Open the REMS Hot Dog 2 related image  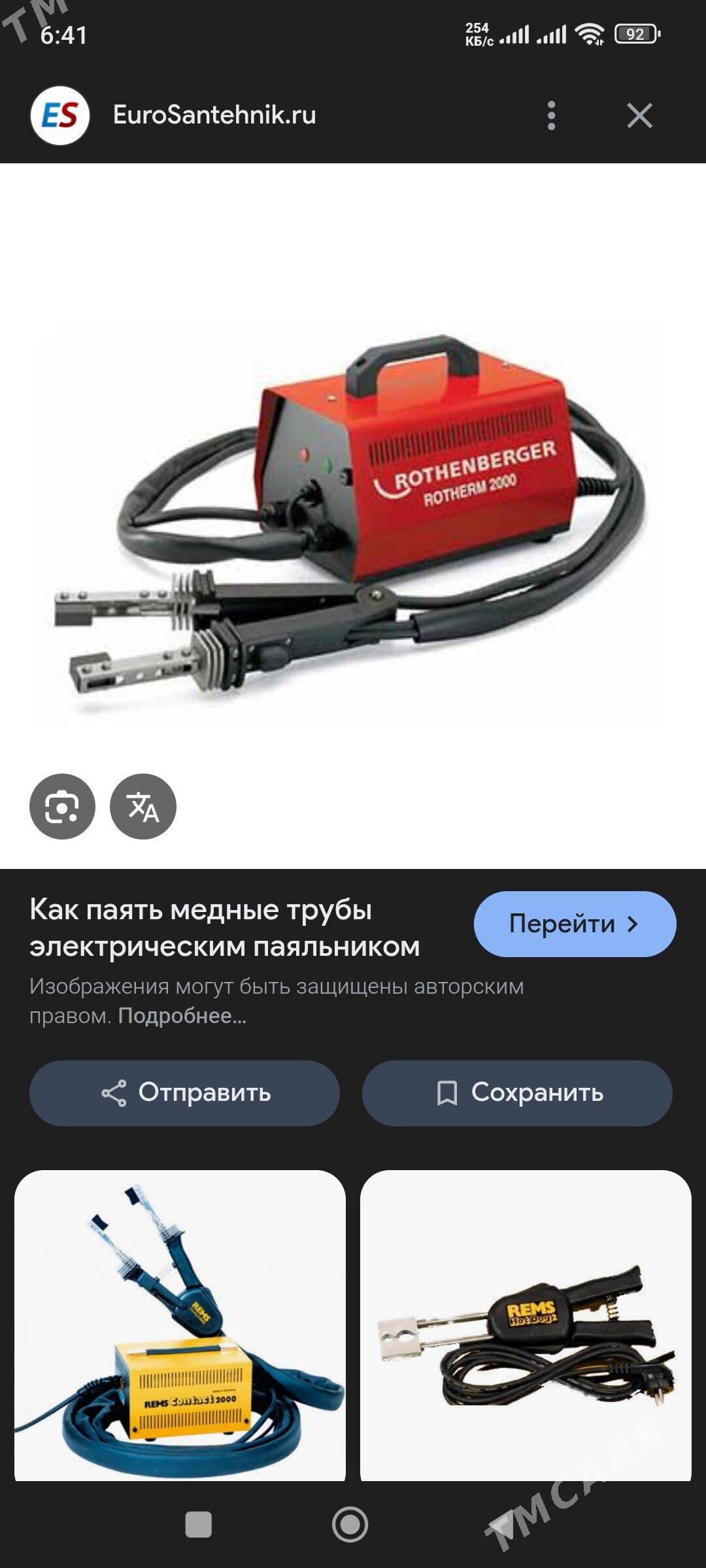(526, 1326)
